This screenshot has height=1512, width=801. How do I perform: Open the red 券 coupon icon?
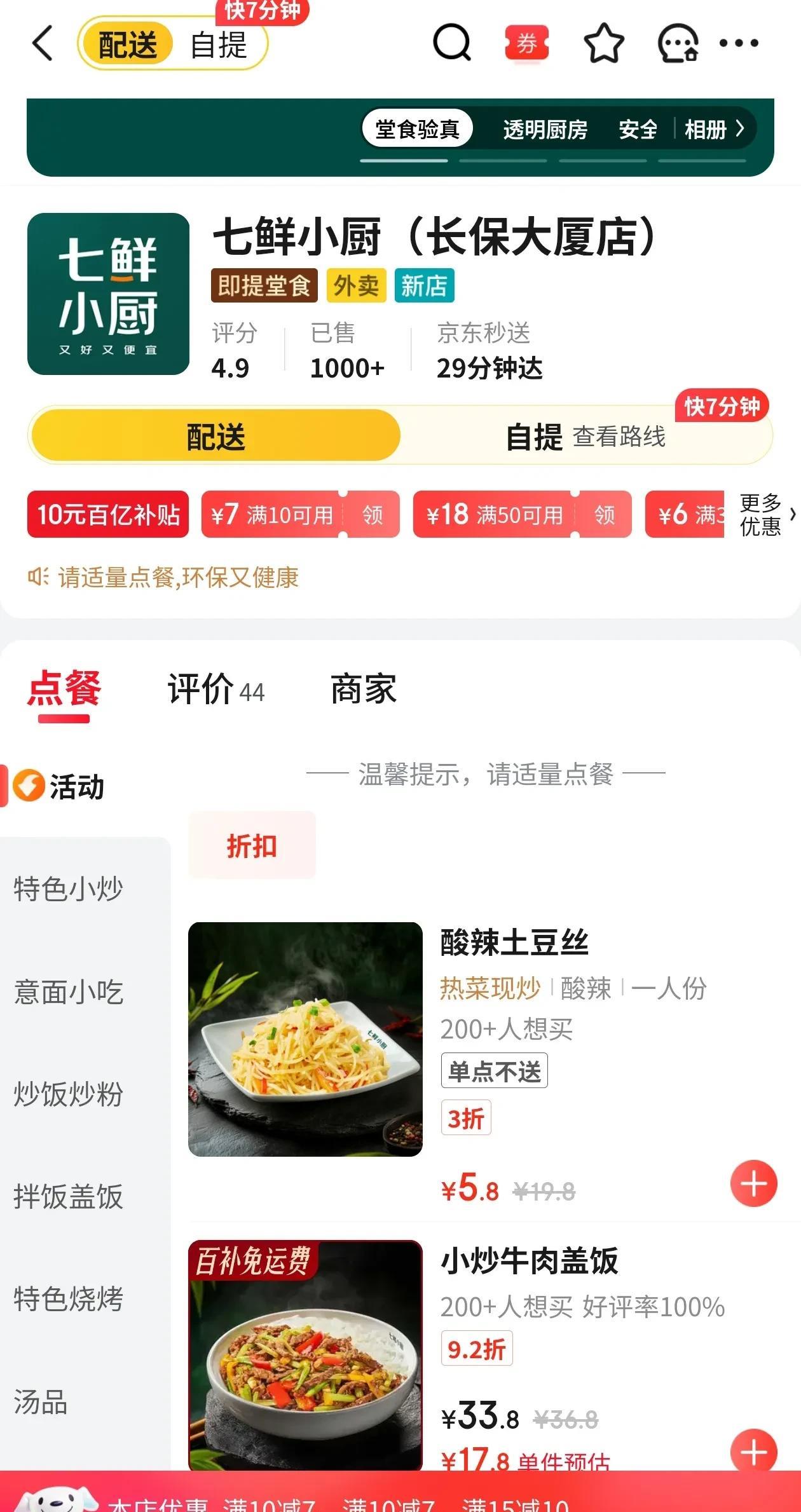pos(526,44)
